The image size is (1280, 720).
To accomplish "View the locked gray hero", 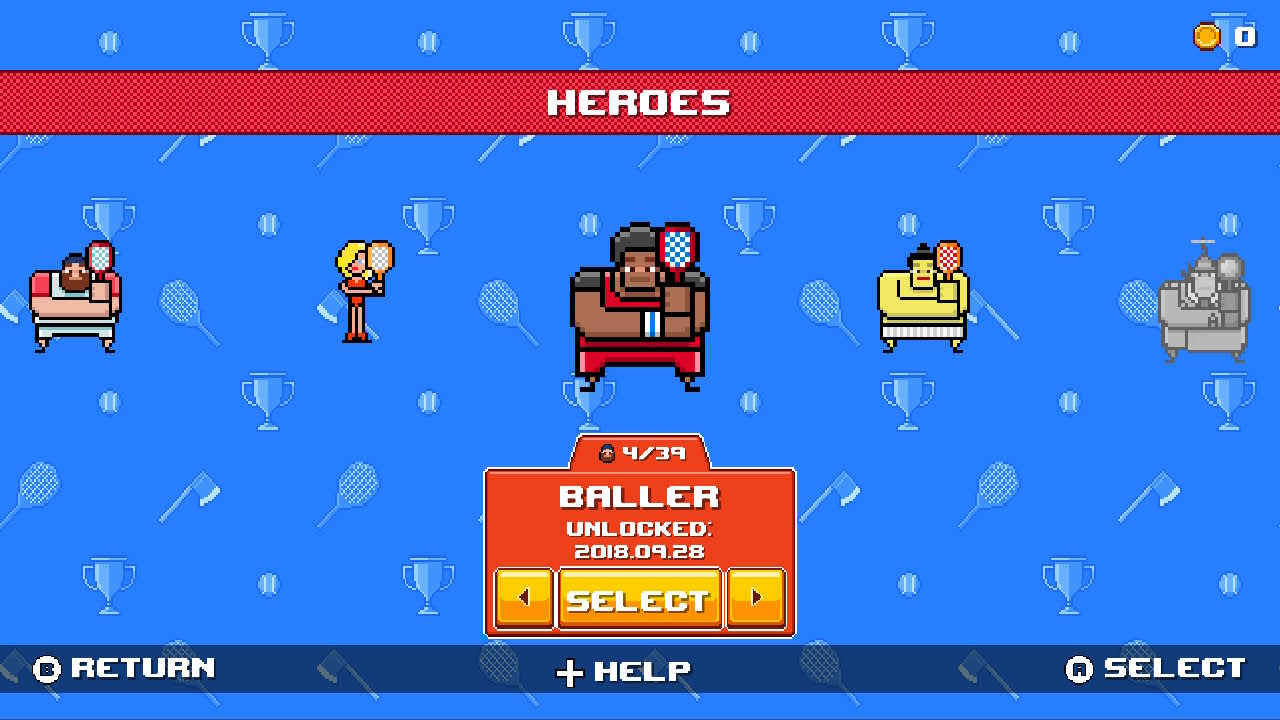I will [x=1205, y=305].
